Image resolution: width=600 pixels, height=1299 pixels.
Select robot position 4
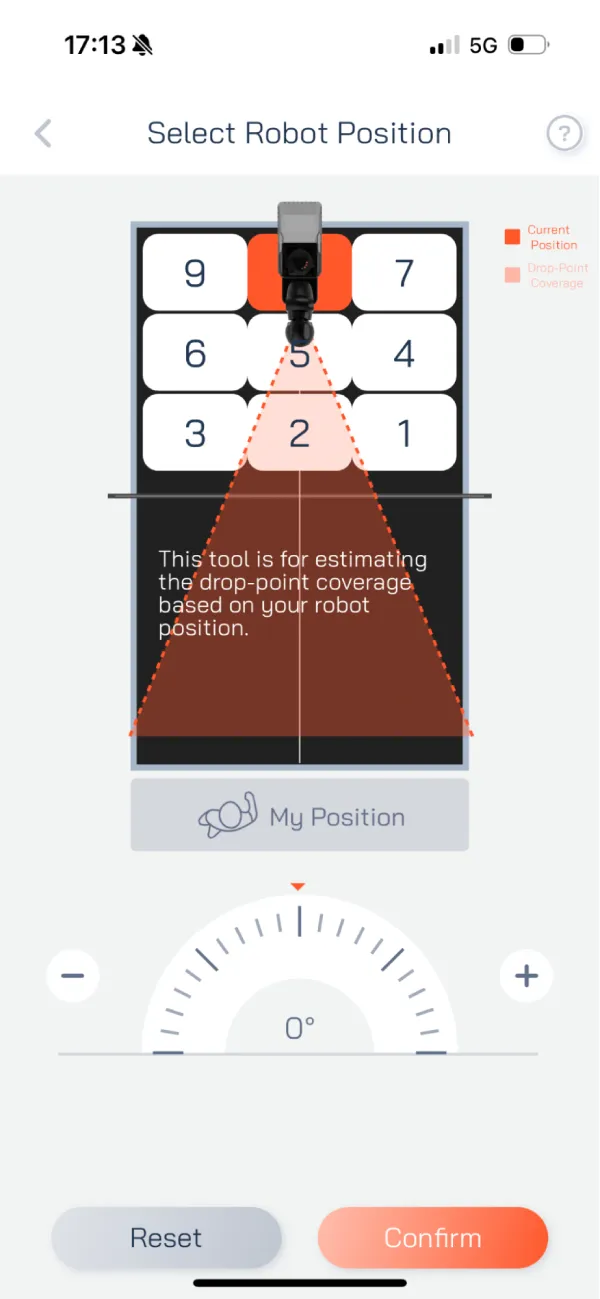404,352
